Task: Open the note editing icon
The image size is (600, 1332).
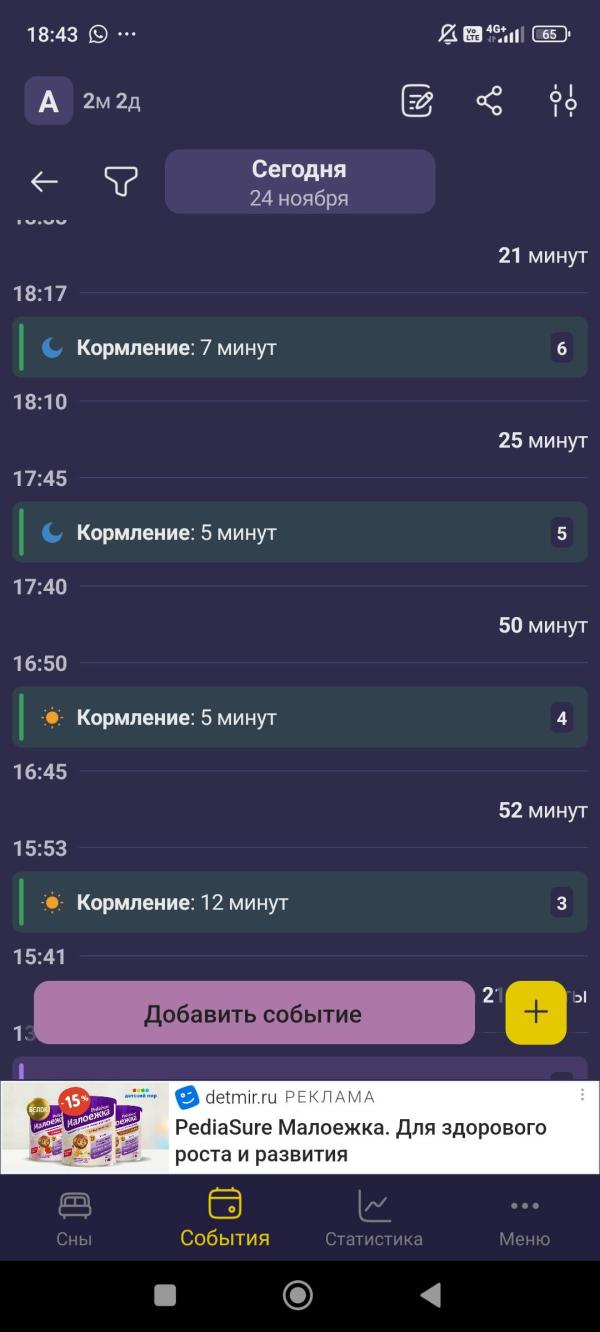Action: tap(417, 101)
